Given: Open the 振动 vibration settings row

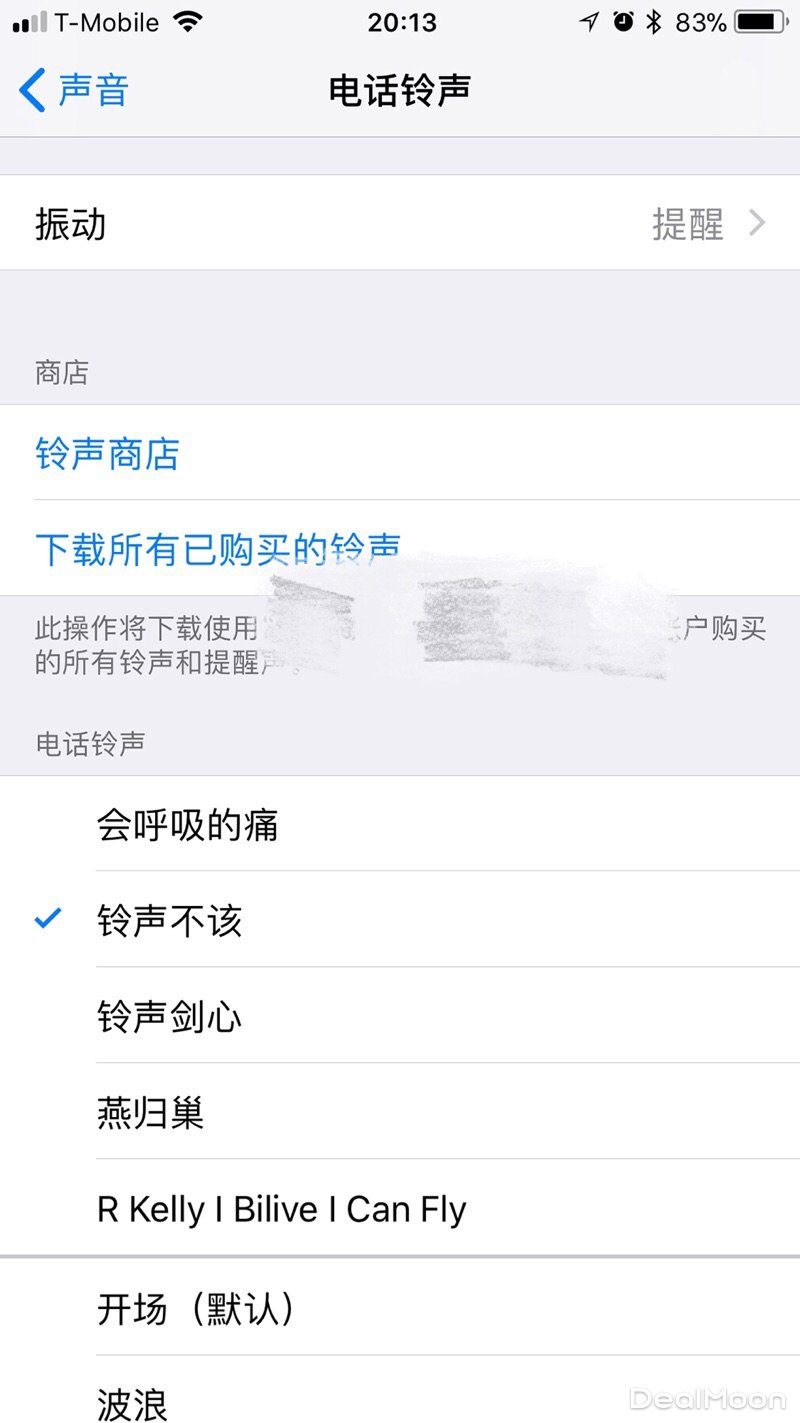Looking at the screenshot, I should click(x=400, y=223).
